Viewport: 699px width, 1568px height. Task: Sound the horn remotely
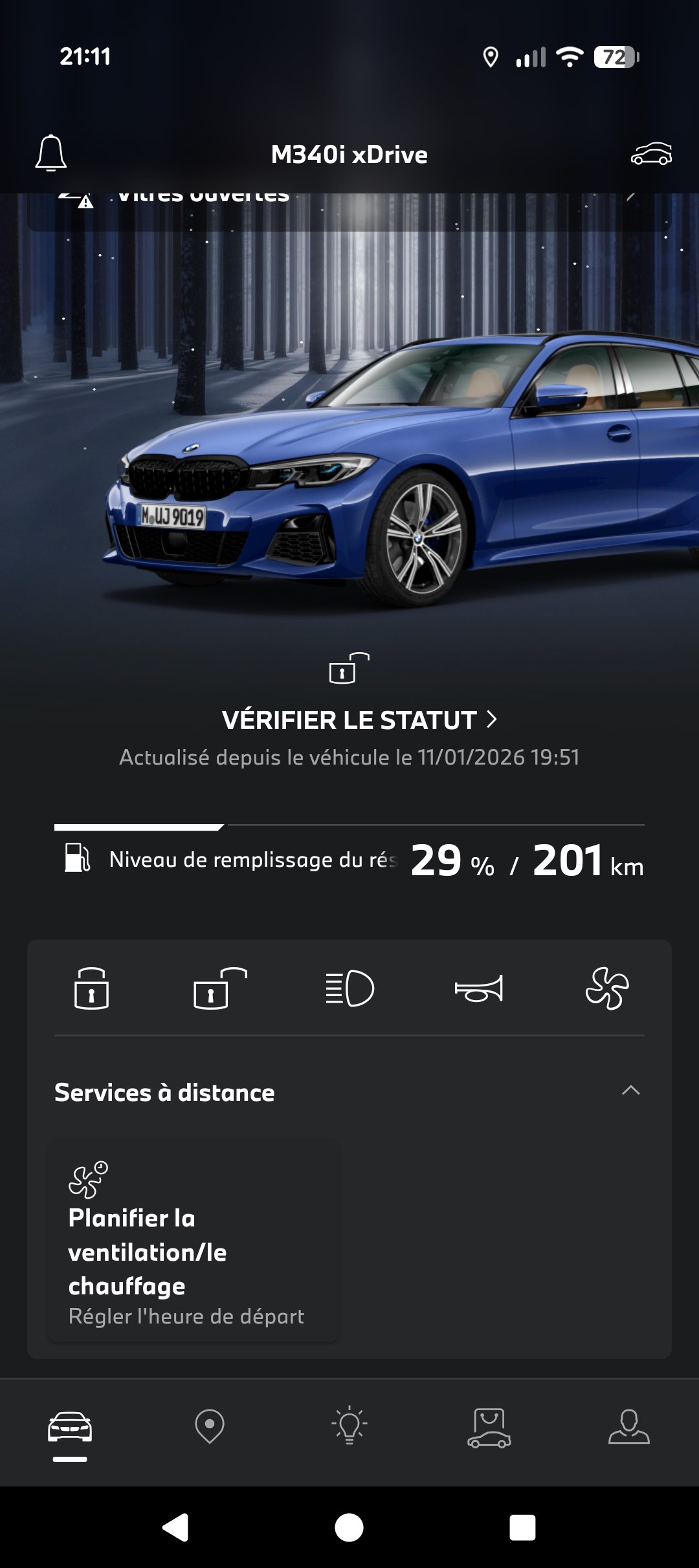tap(479, 988)
